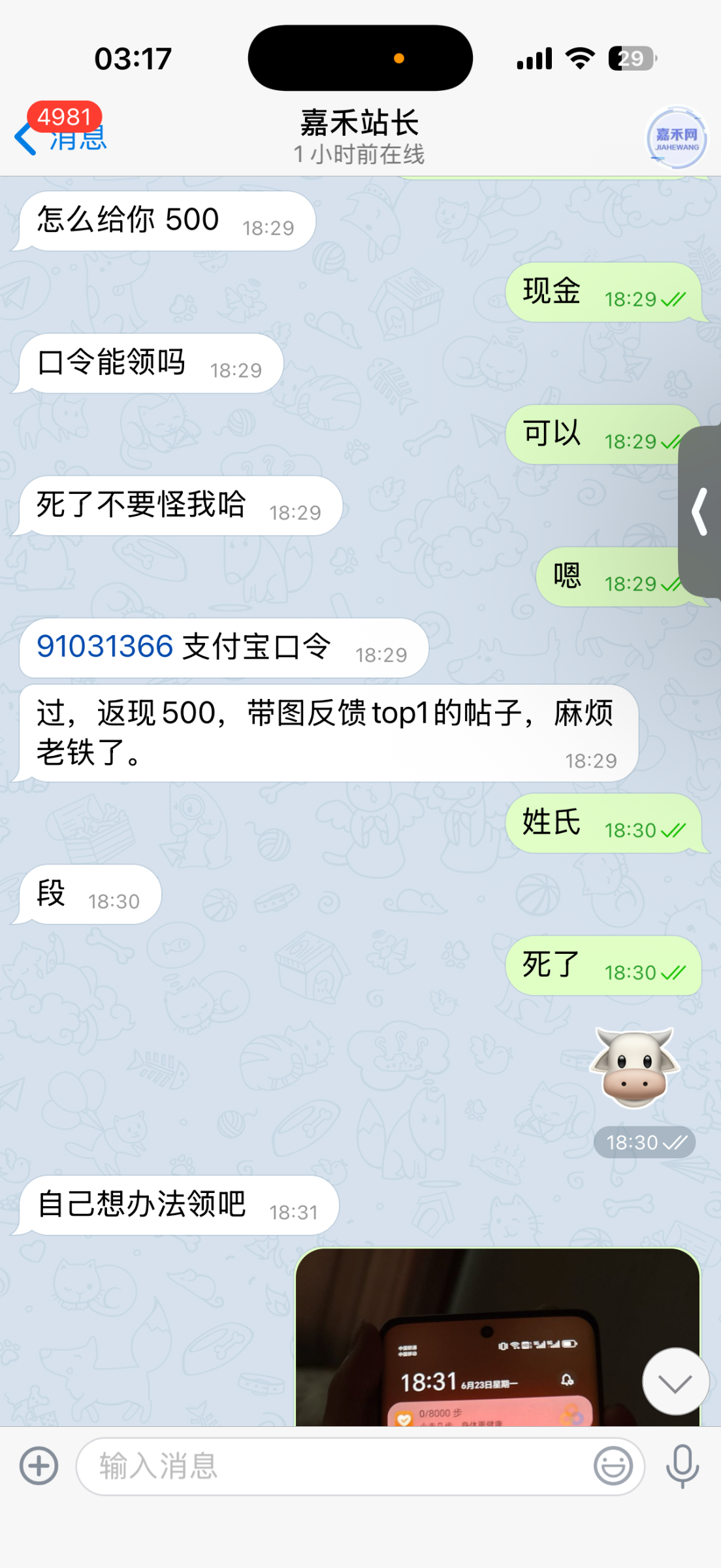Open 嘉禾站长 profile avatar
This screenshot has width=721, height=1568.
677,138
